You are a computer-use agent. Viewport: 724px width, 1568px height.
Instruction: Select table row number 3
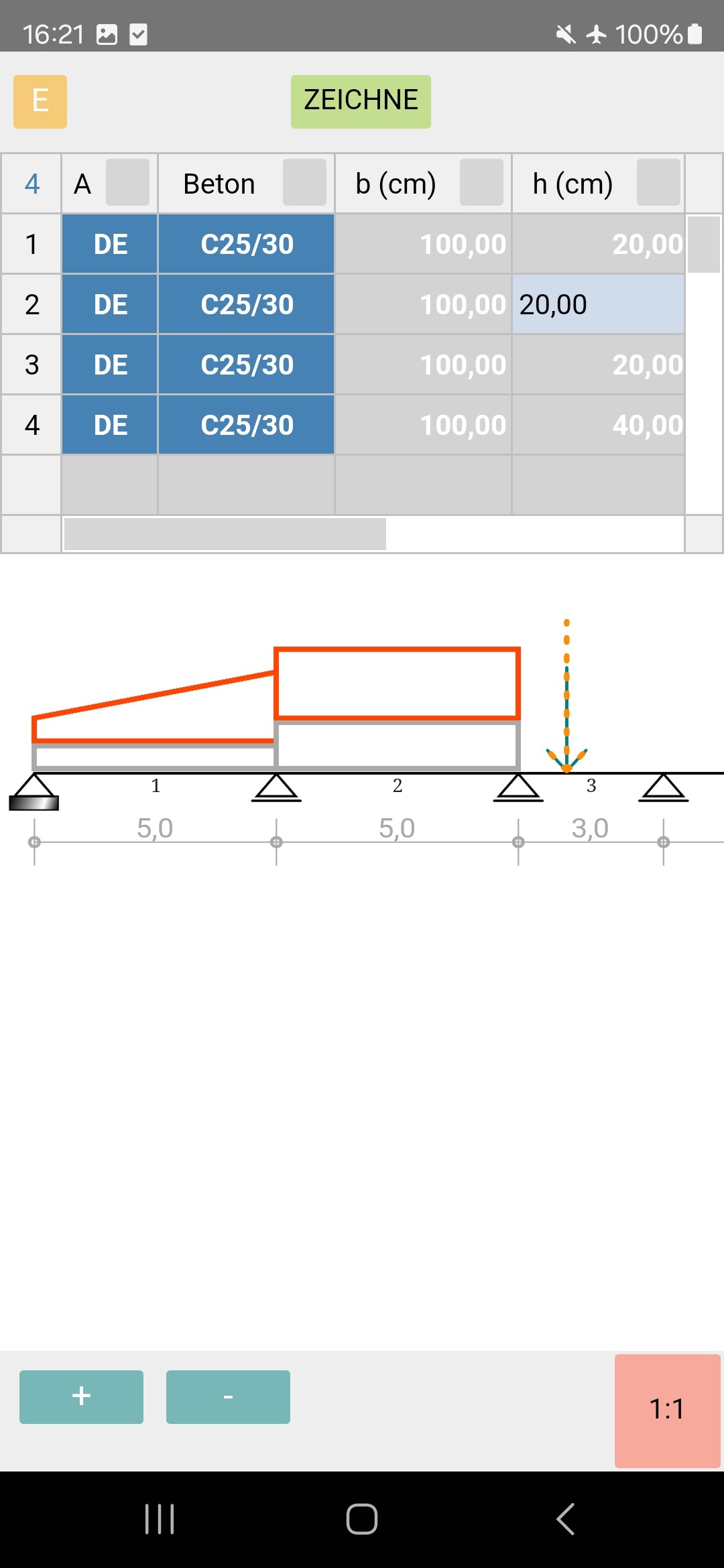pyautogui.click(x=32, y=365)
